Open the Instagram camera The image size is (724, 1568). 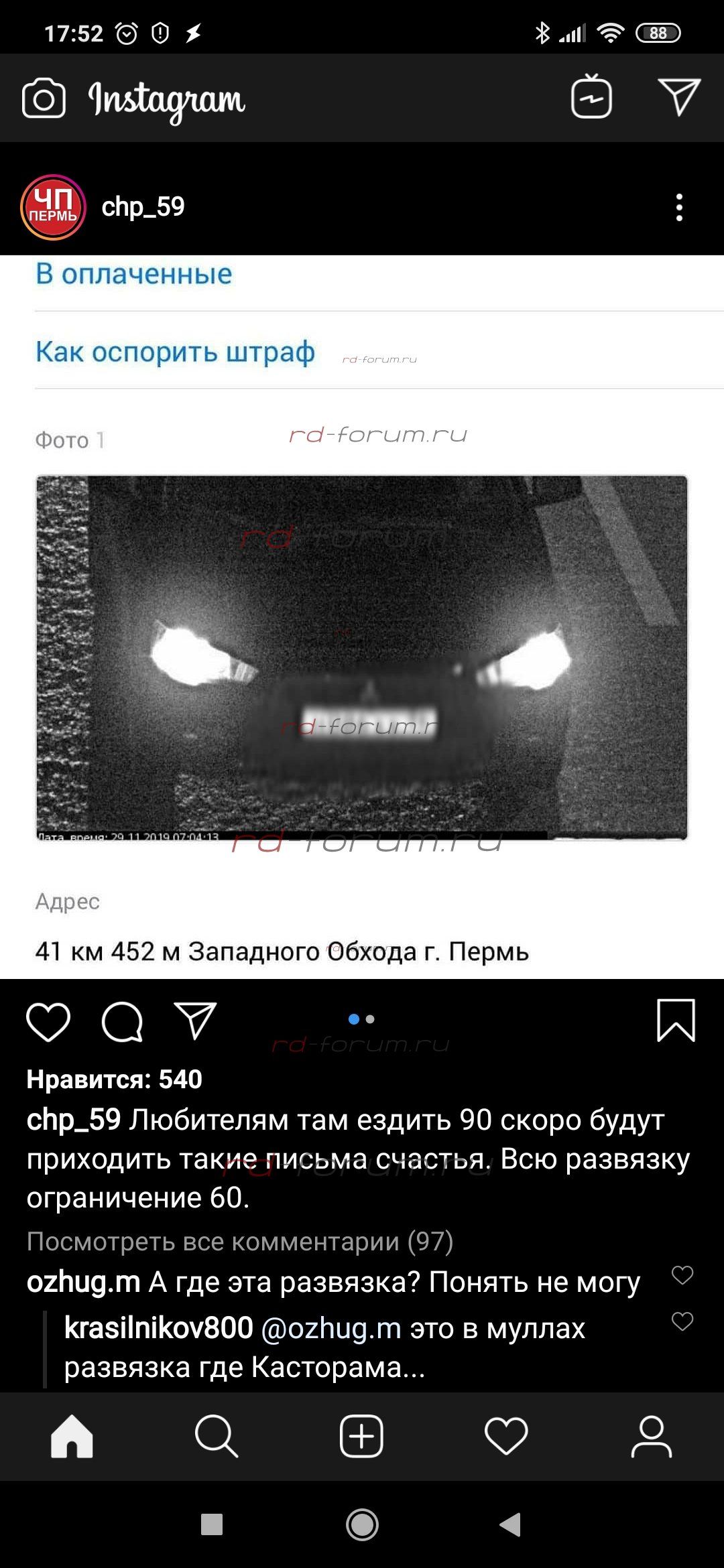(x=44, y=99)
